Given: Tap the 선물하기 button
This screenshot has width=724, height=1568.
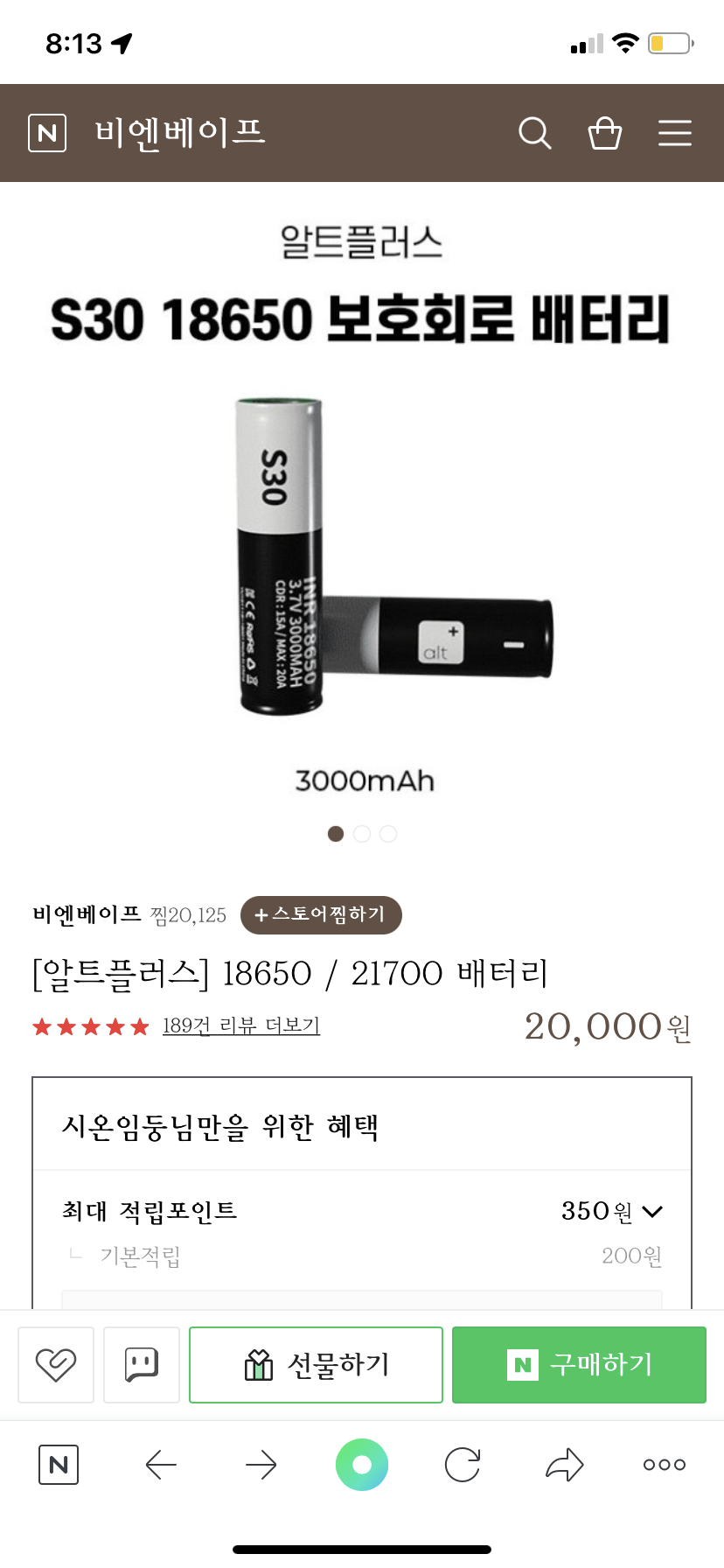Looking at the screenshot, I should [x=316, y=1364].
